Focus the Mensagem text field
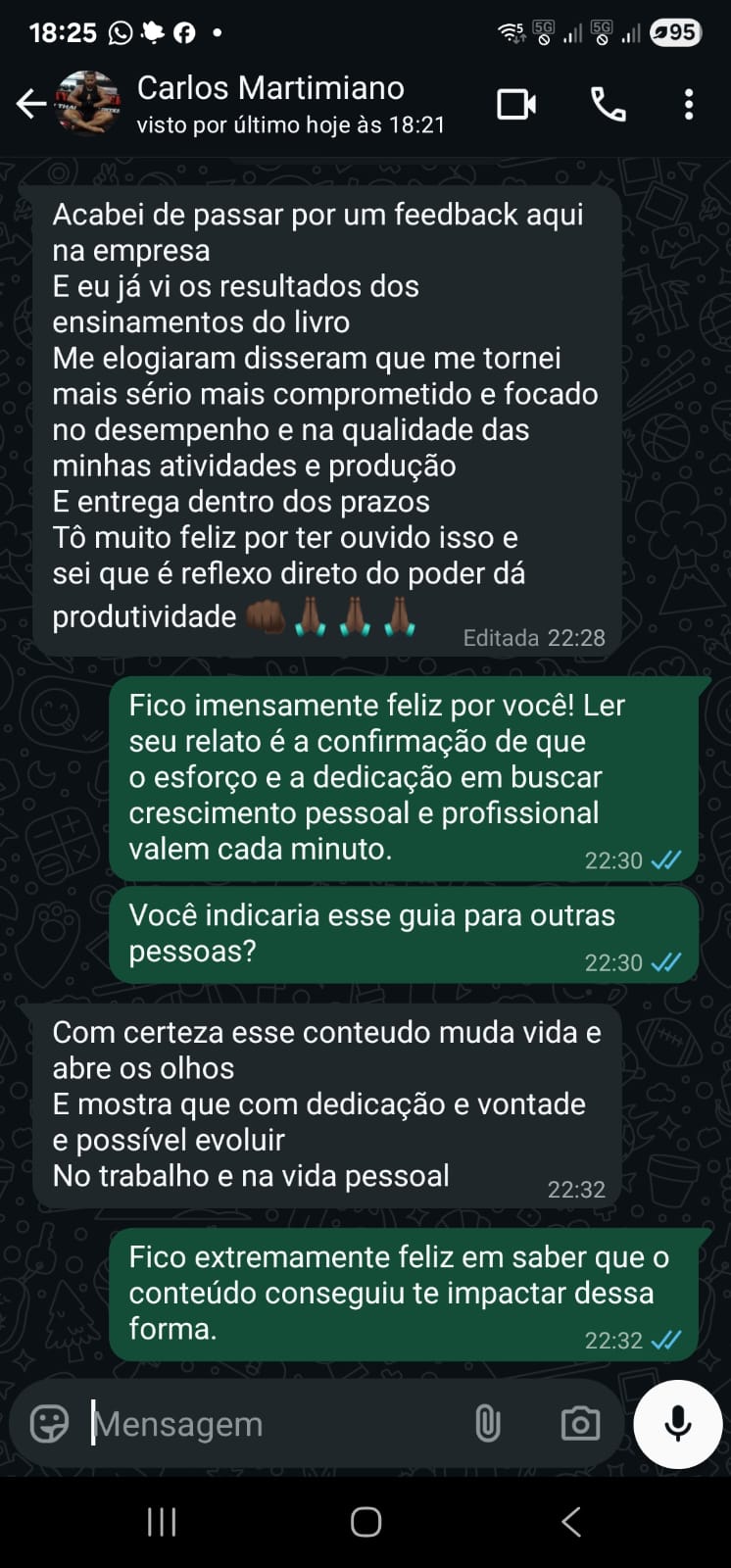Viewport: 731px width, 1568px height. pyautogui.click(x=265, y=1424)
